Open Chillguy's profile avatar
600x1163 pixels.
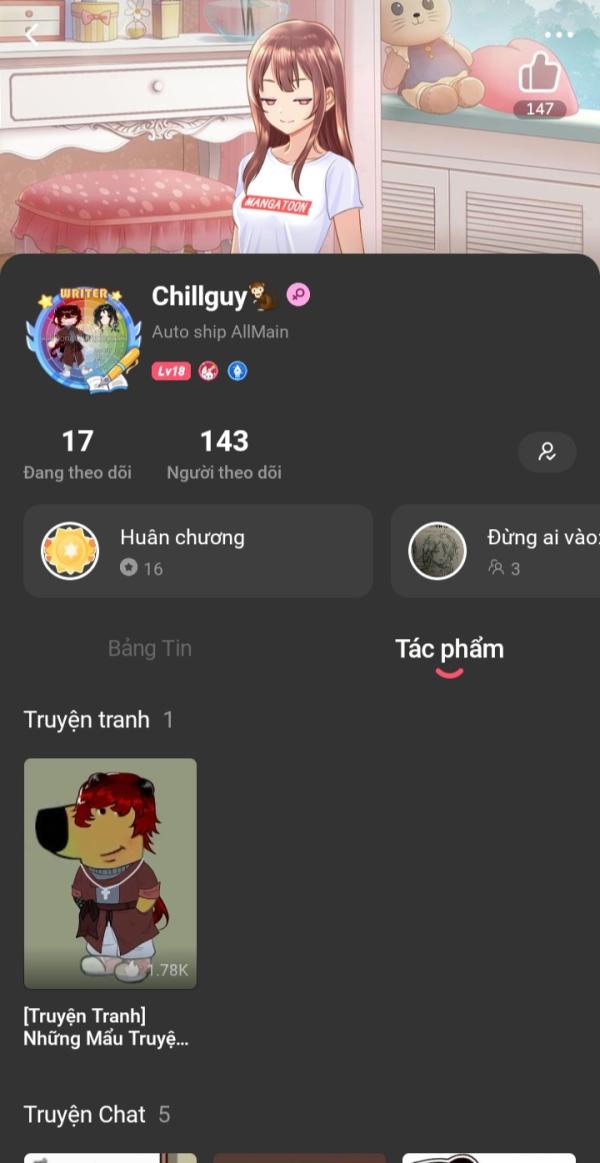[x=83, y=338]
